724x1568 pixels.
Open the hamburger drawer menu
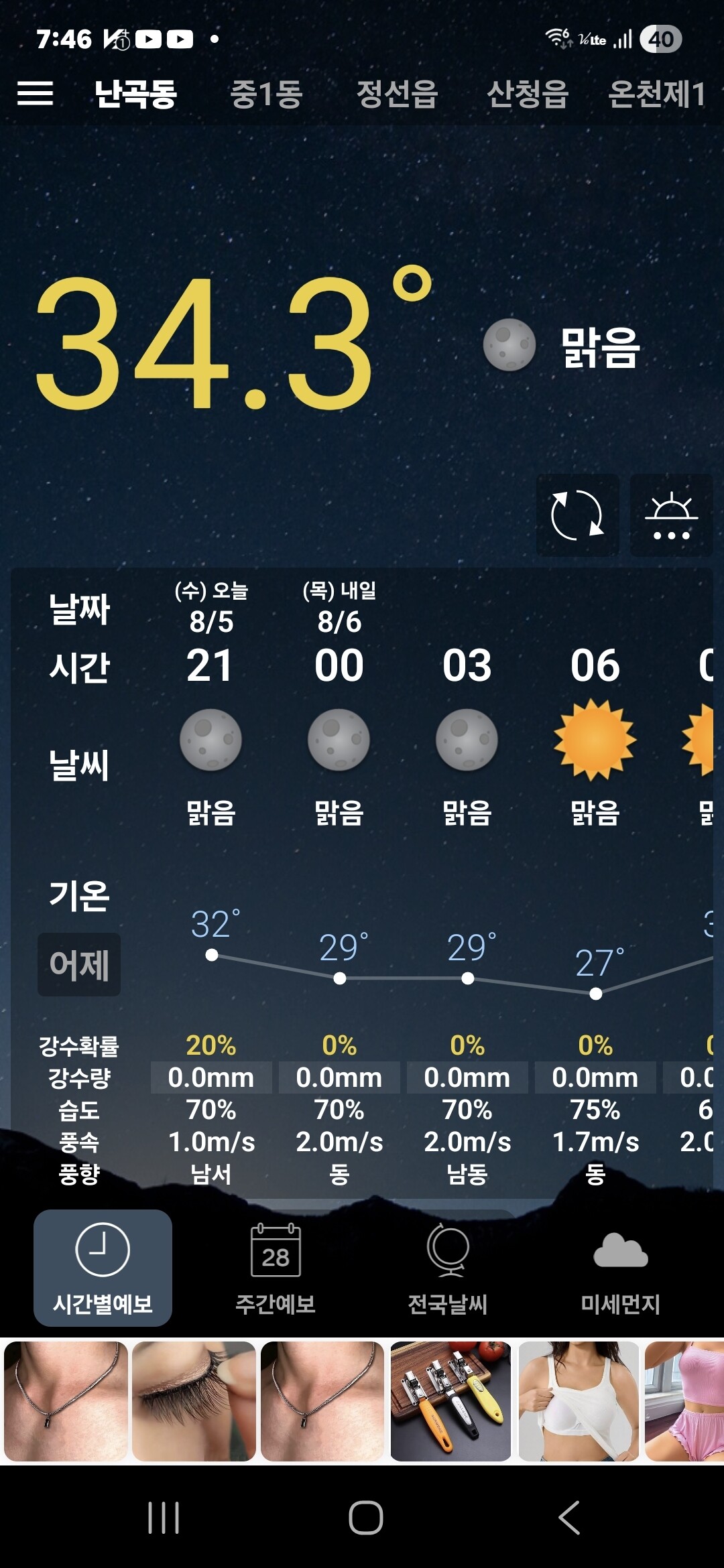[x=35, y=93]
